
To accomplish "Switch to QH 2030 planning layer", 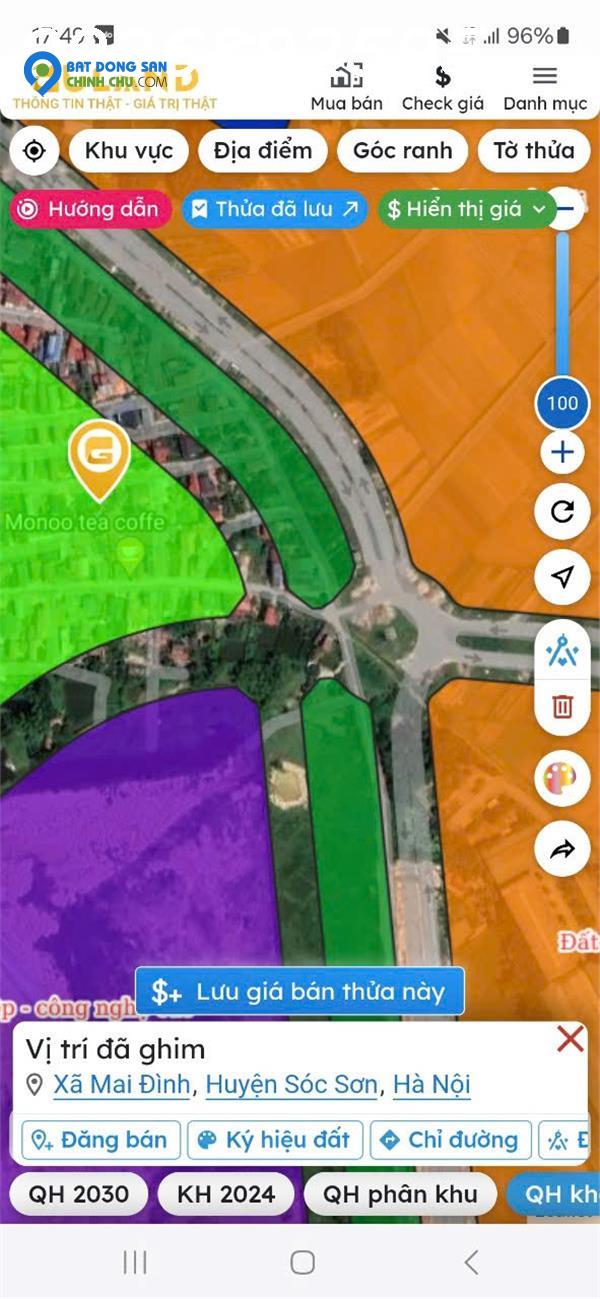I will [79, 1194].
